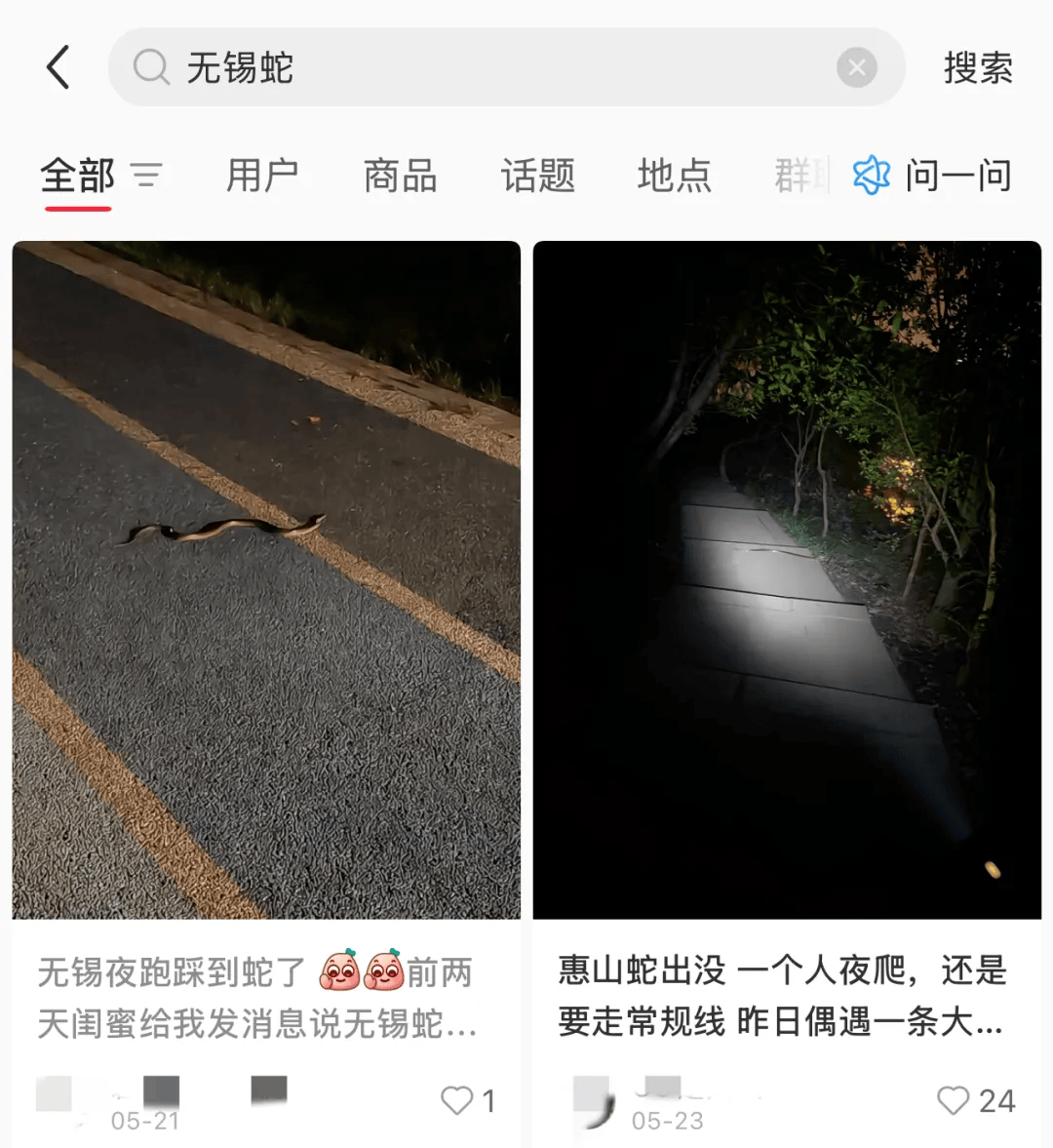Open the sort filter next to 全部
The width and height of the screenshot is (1053, 1148).
click(146, 177)
